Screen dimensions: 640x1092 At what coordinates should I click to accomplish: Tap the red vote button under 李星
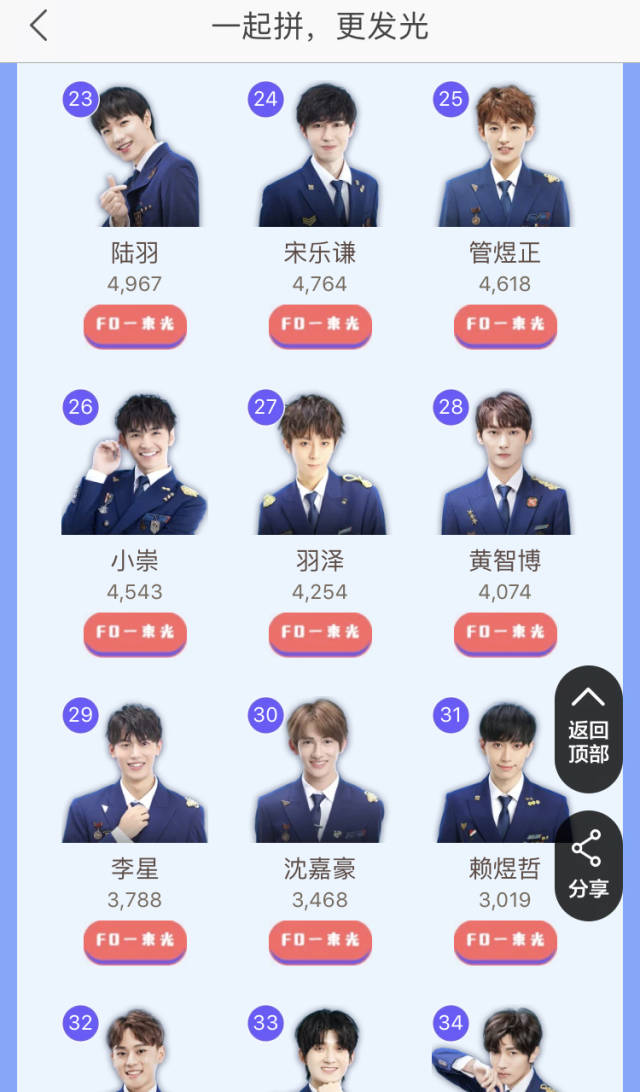point(134,940)
